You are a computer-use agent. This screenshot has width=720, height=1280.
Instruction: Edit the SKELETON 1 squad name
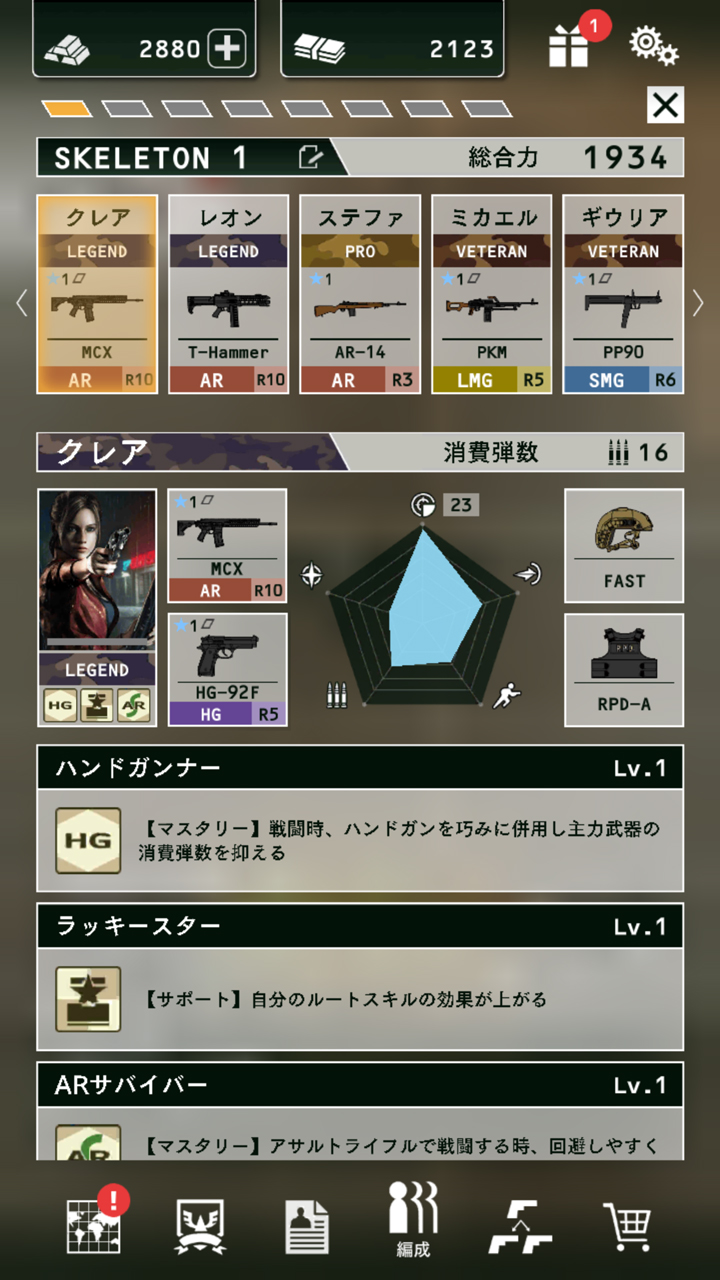[x=311, y=157]
